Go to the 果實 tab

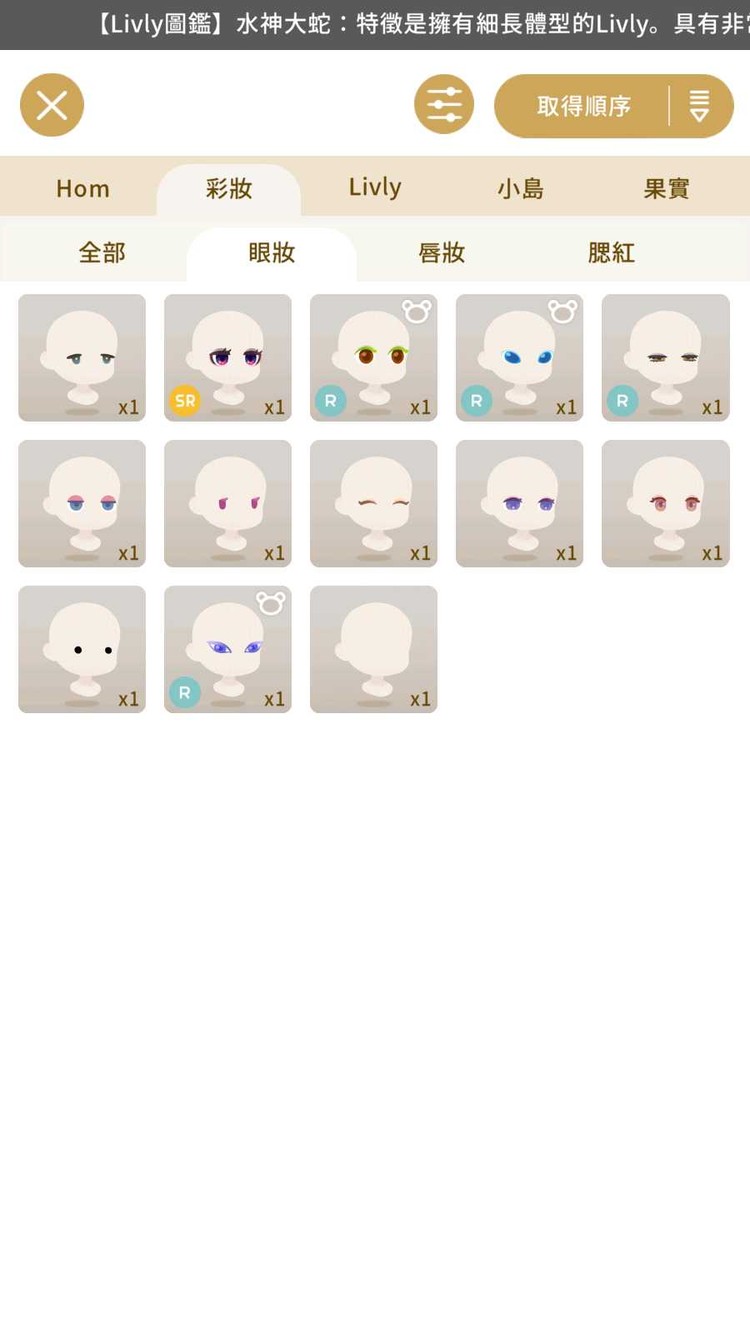click(667, 188)
